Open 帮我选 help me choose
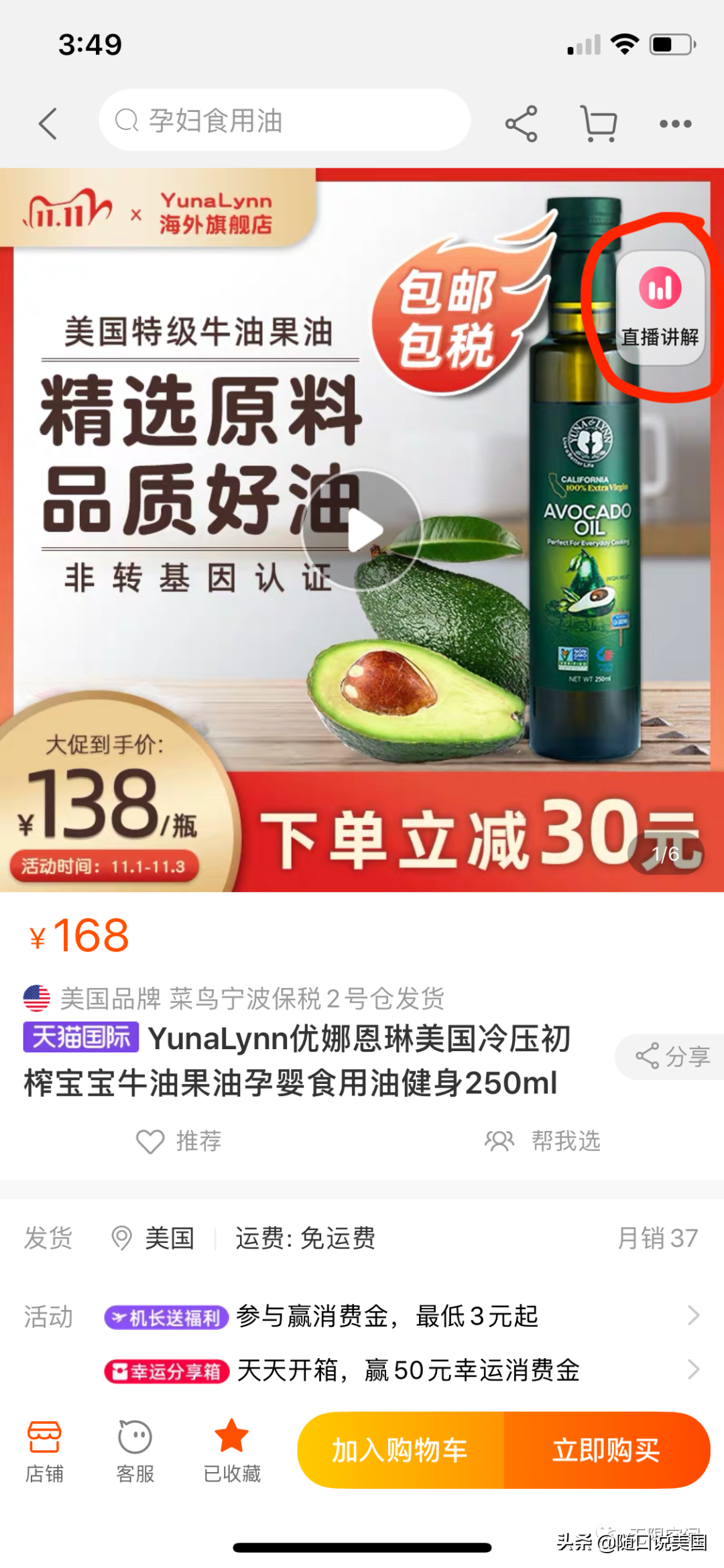 click(543, 1140)
